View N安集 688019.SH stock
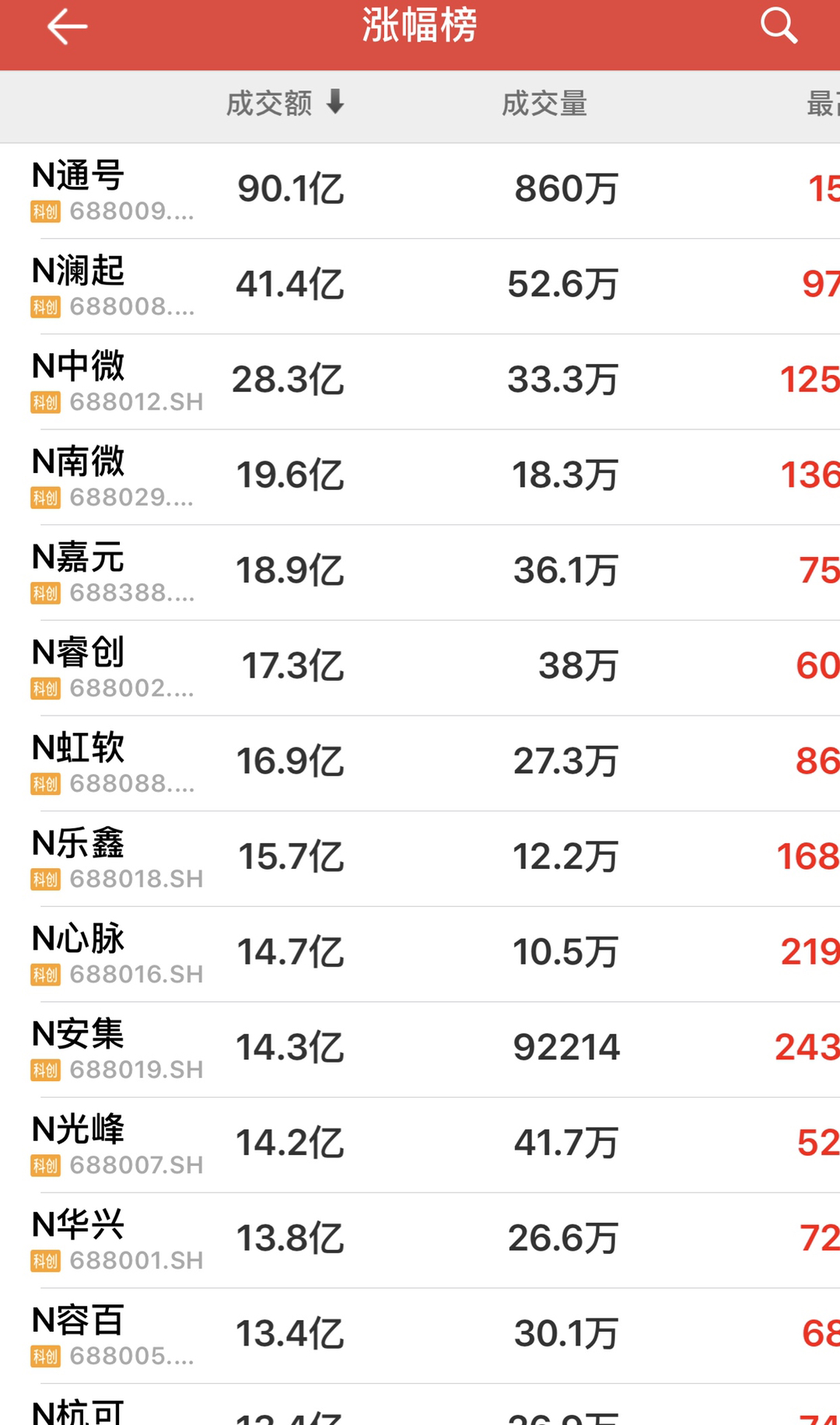 [420, 1049]
